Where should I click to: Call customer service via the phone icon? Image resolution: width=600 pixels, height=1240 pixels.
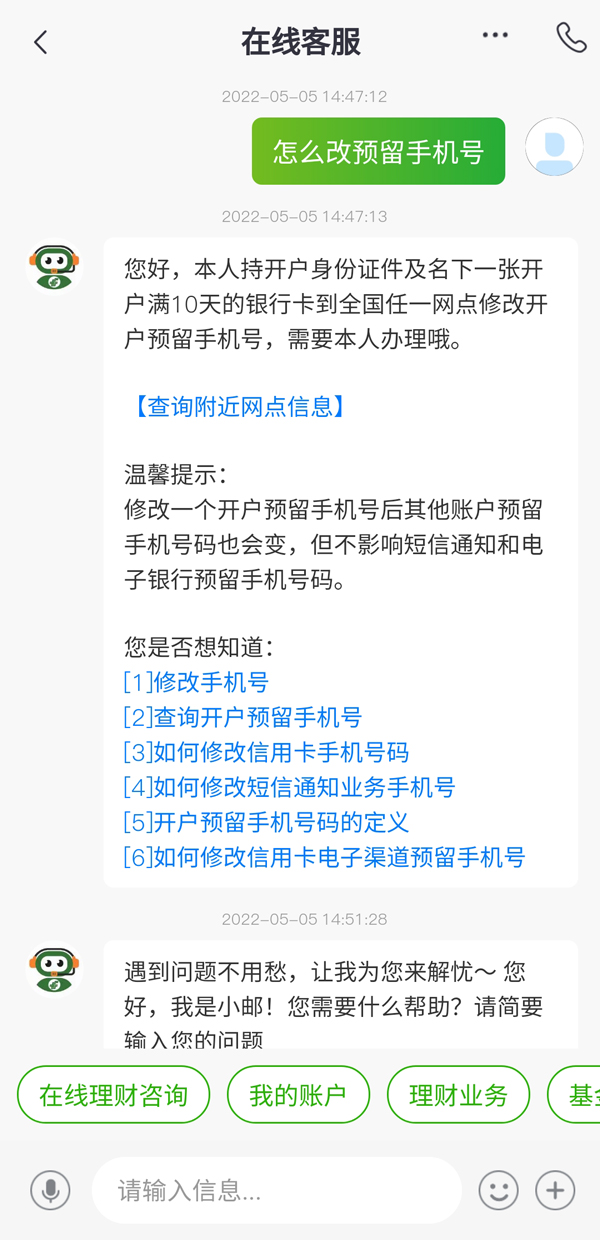571,37
